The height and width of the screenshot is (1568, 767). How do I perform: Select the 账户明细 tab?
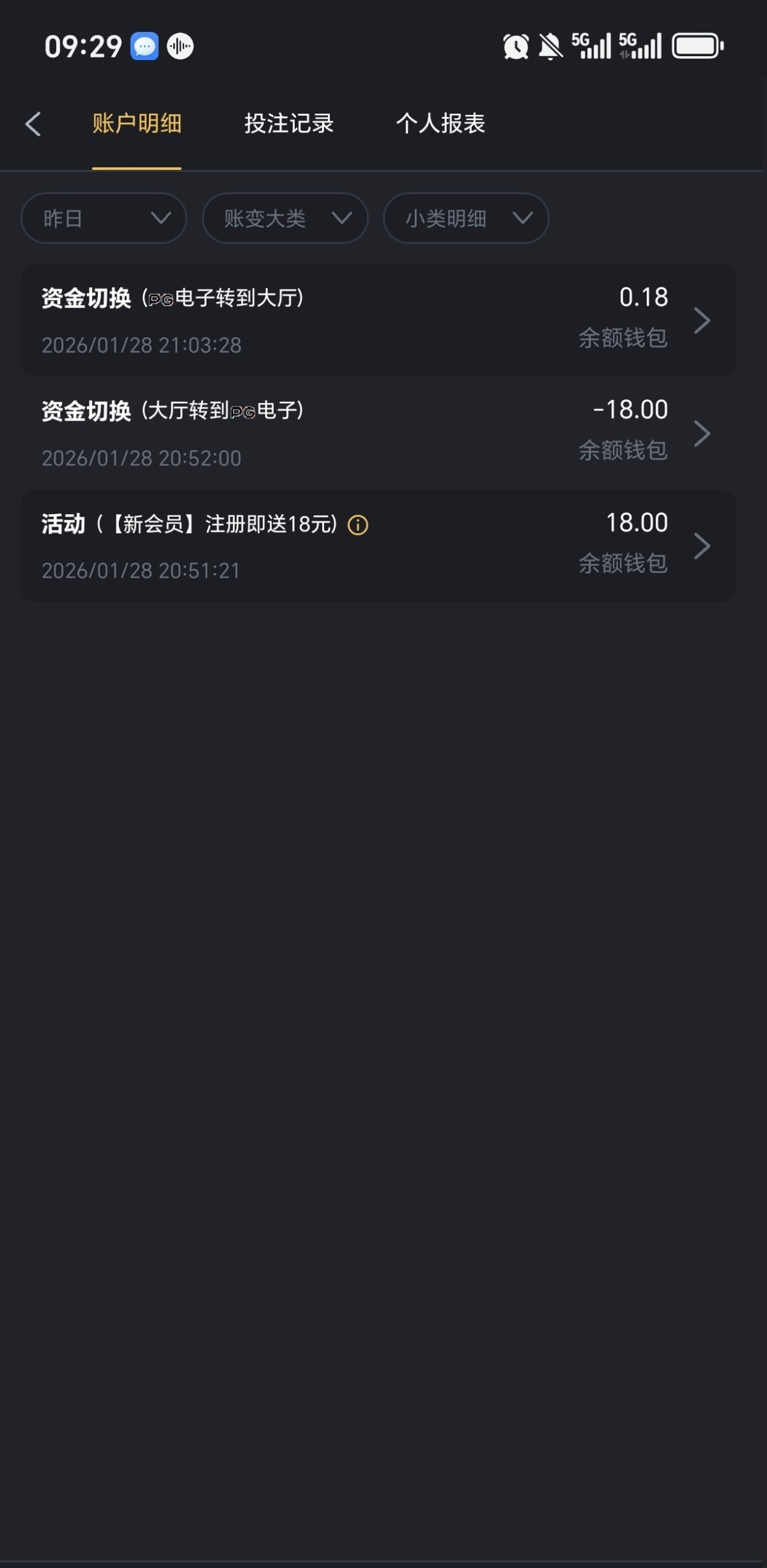pos(137,123)
